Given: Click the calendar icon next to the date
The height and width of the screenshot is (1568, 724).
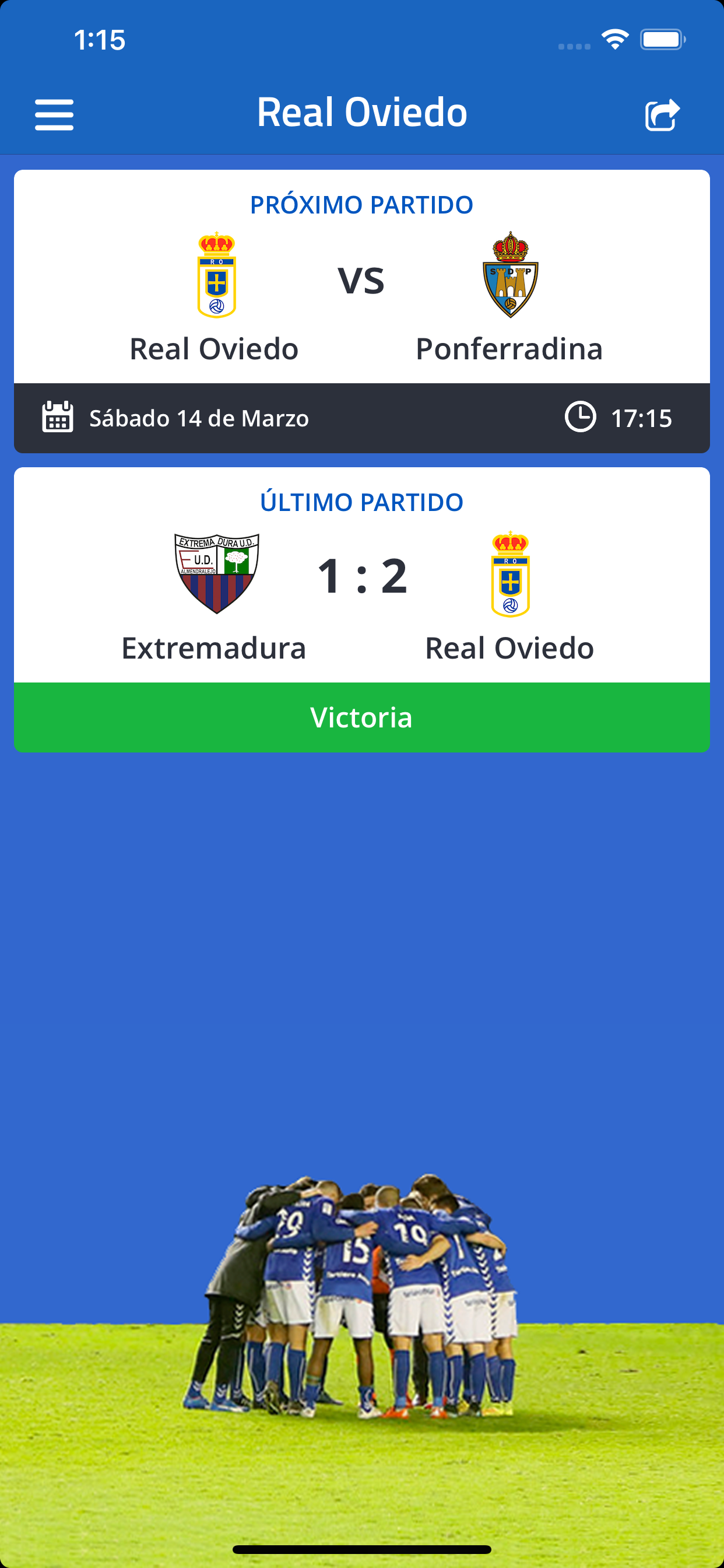Looking at the screenshot, I should [x=57, y=418].
